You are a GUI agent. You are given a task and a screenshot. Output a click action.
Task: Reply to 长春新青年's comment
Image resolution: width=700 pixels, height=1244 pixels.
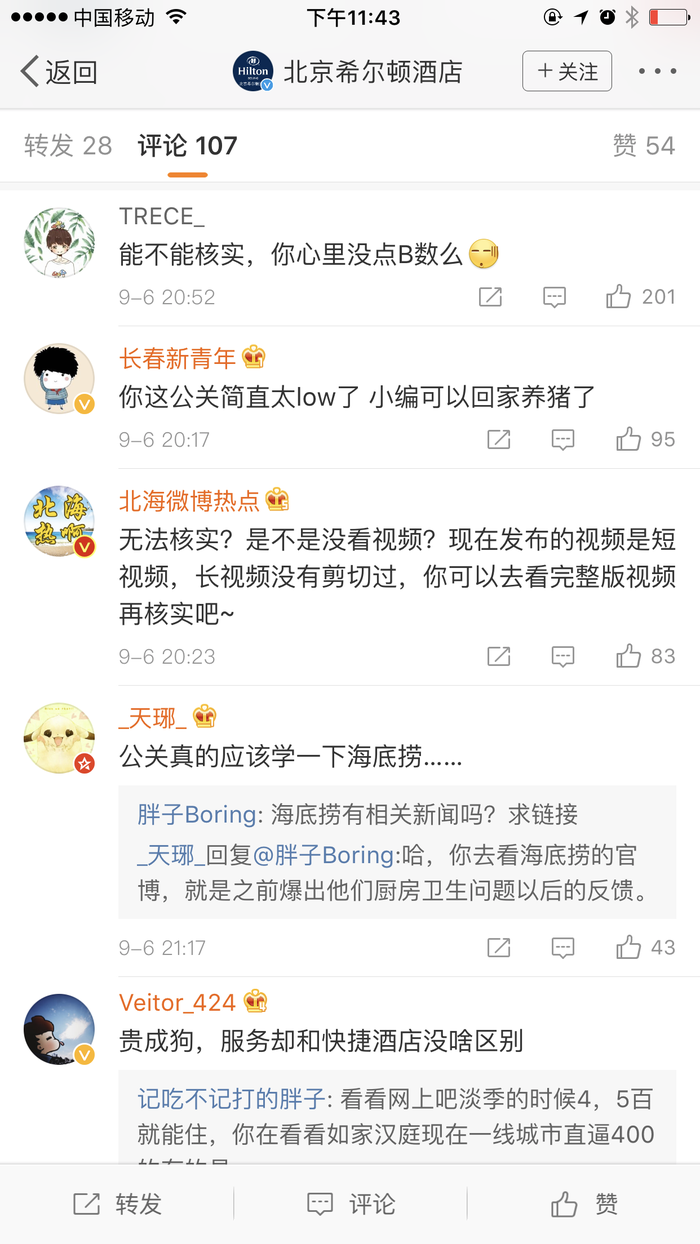coord(563,439)
